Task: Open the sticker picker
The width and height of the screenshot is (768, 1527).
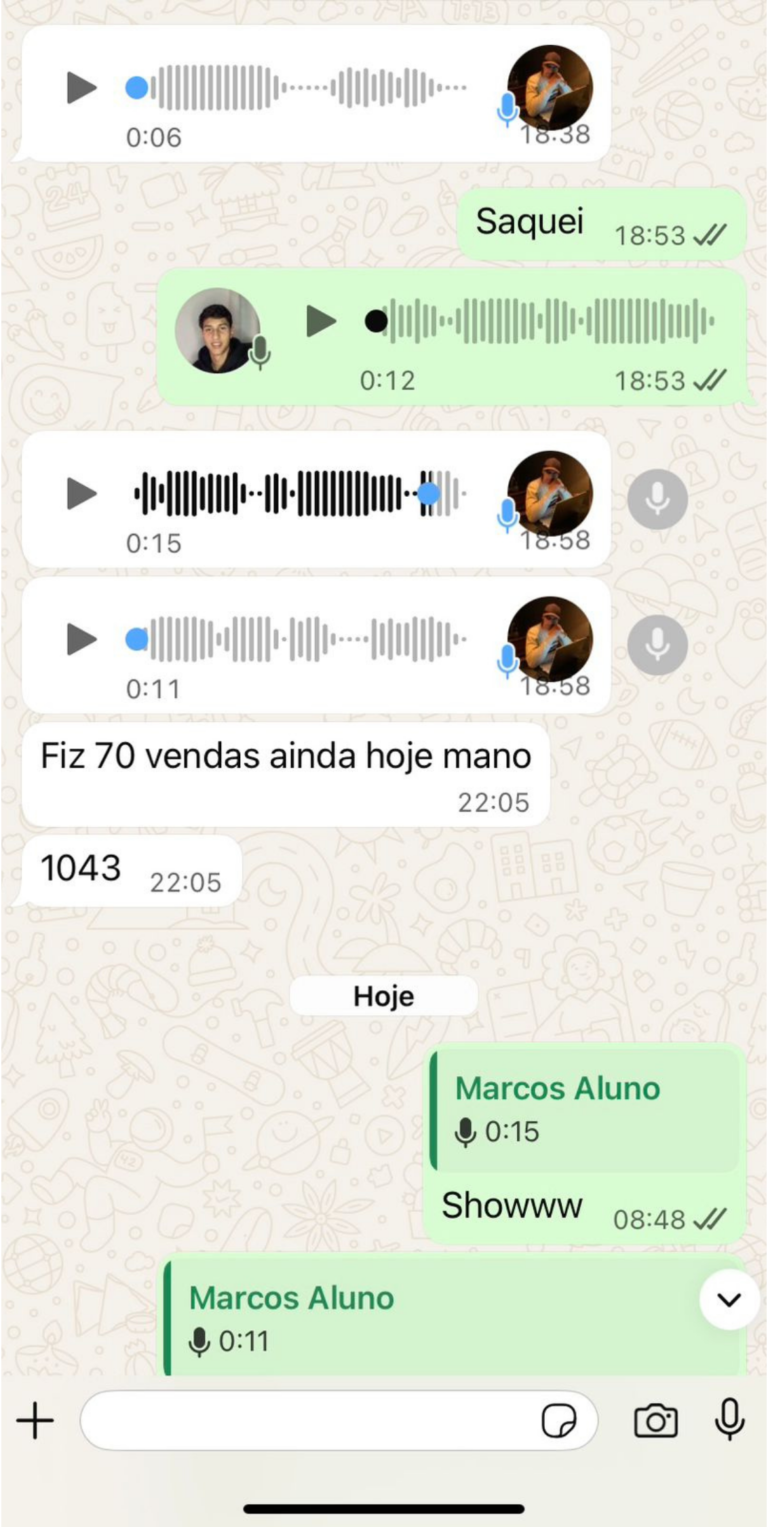Action: coord(559,1420)
